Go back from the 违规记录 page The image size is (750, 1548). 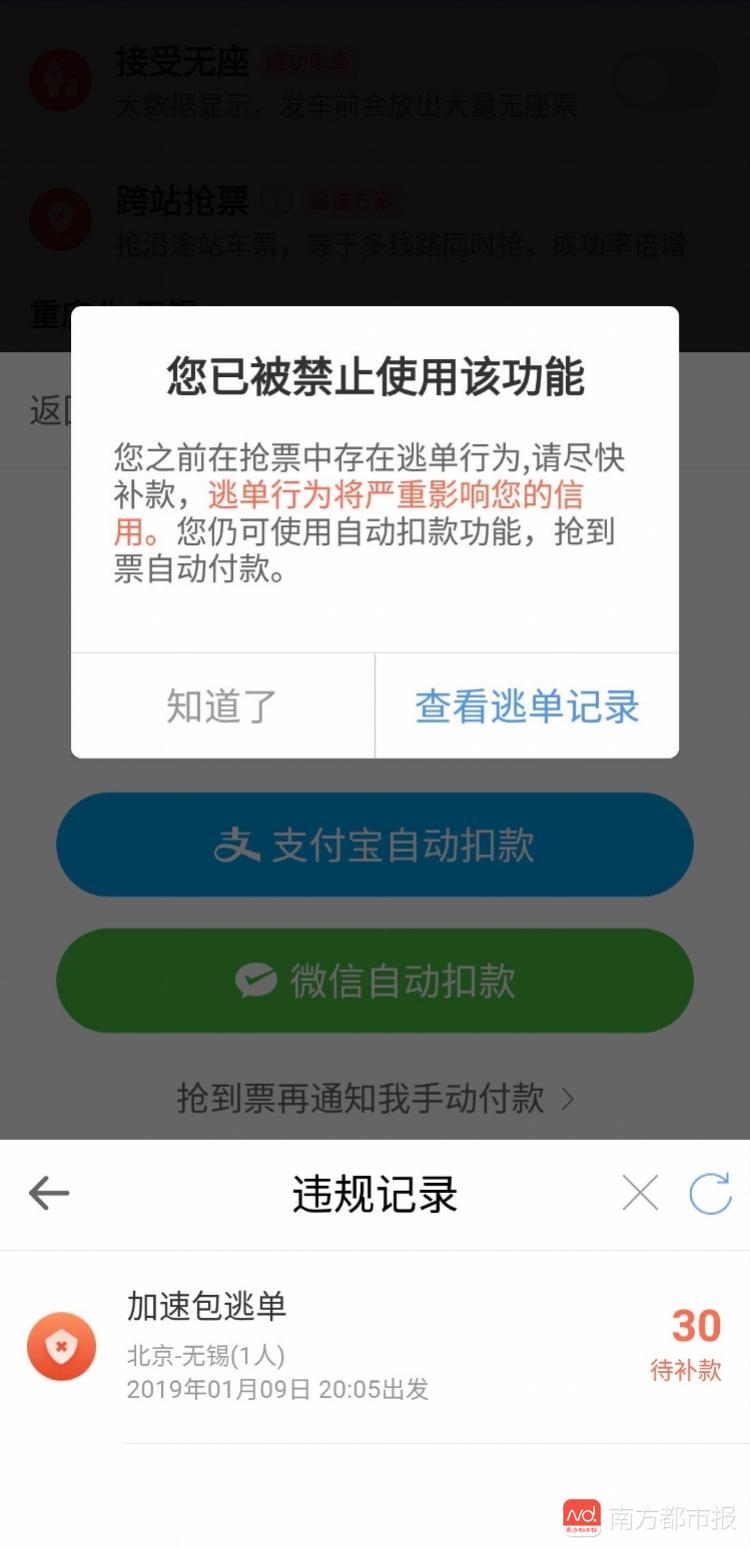coord(47,1193)
